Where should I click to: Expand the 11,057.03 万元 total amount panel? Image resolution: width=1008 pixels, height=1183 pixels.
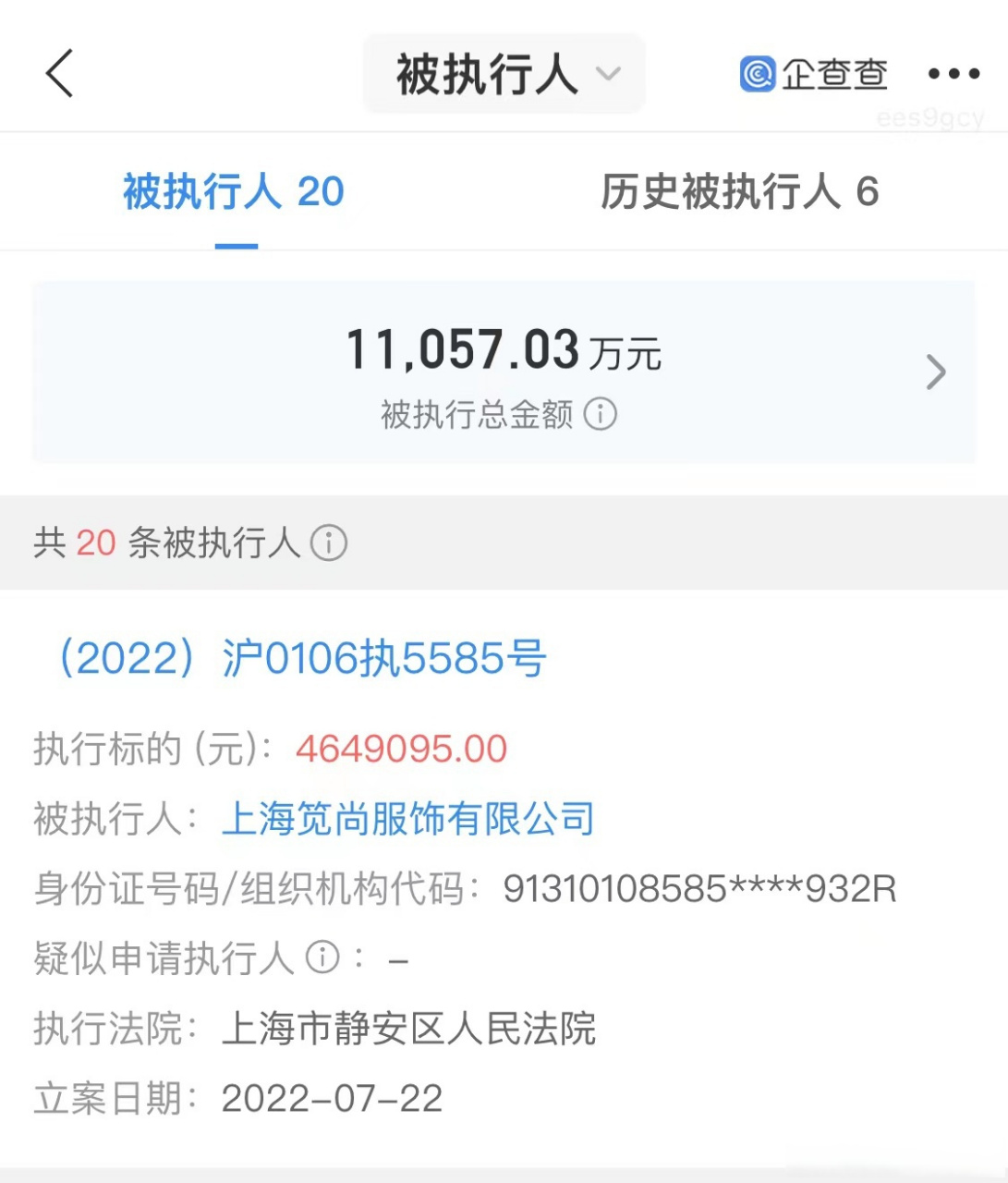click(504, 351)
